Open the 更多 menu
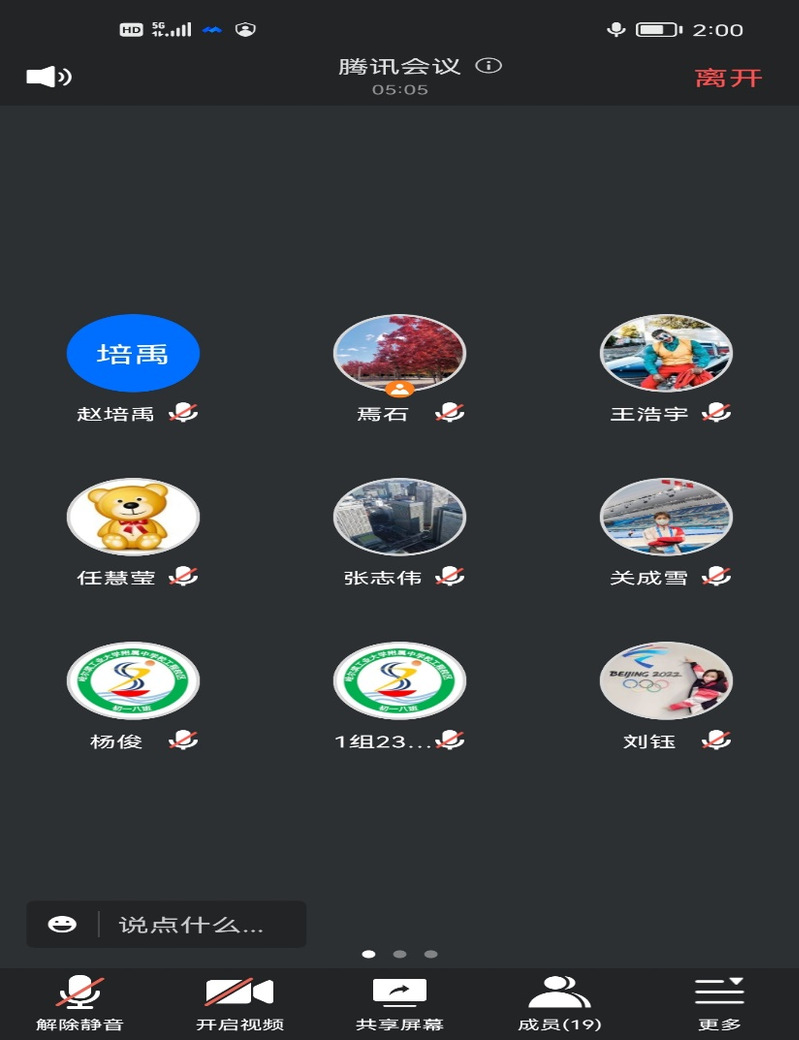This screenshot has width=799, height=1040. [x=719, y=1003]
